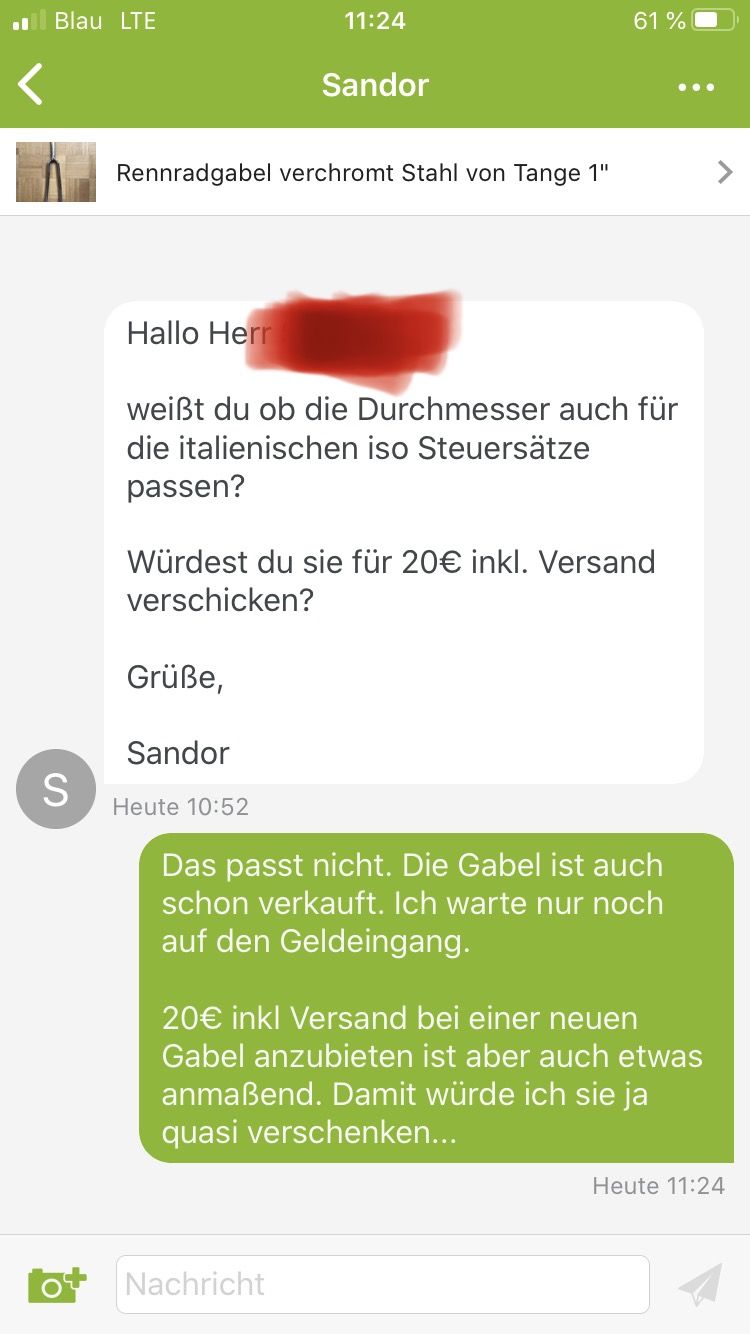This screenshot has height=1334, width=750.
Task: Open the three-dot overflow menu
Action: (696, 87)
